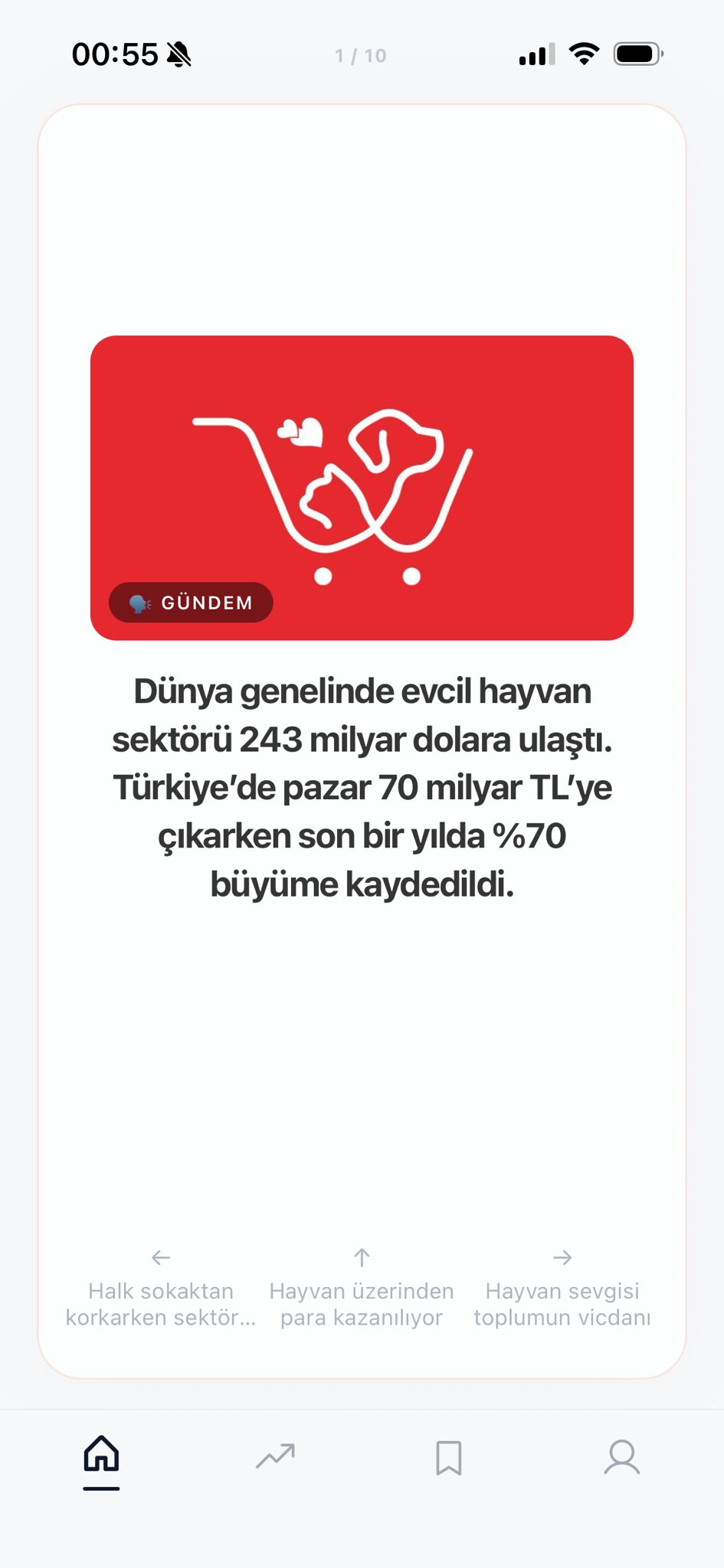Select the trending chart icon
Viewport: 724px width, 1568px height.
click(276, 1457)
